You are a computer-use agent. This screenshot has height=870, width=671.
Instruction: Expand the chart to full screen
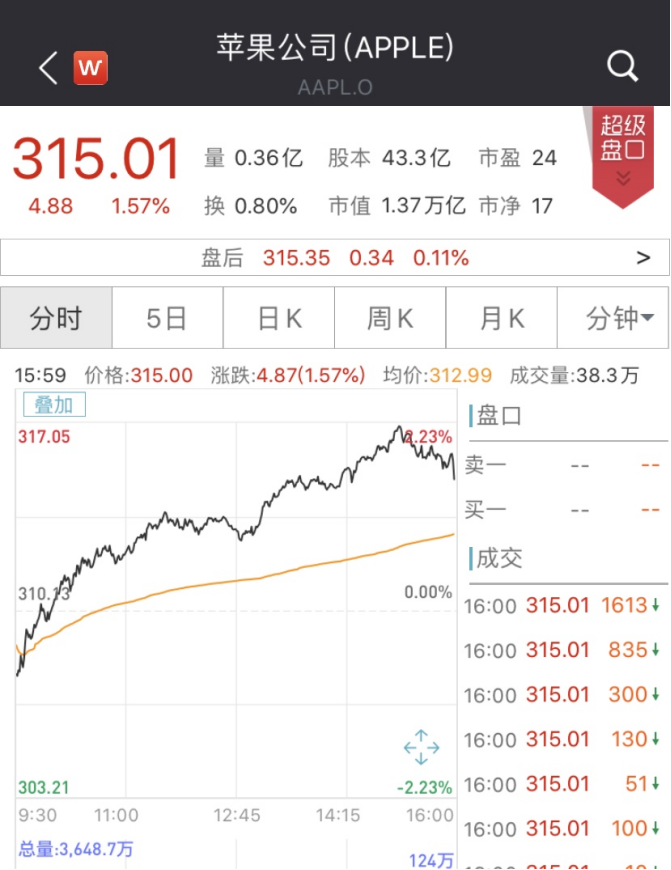coord(422,748)
